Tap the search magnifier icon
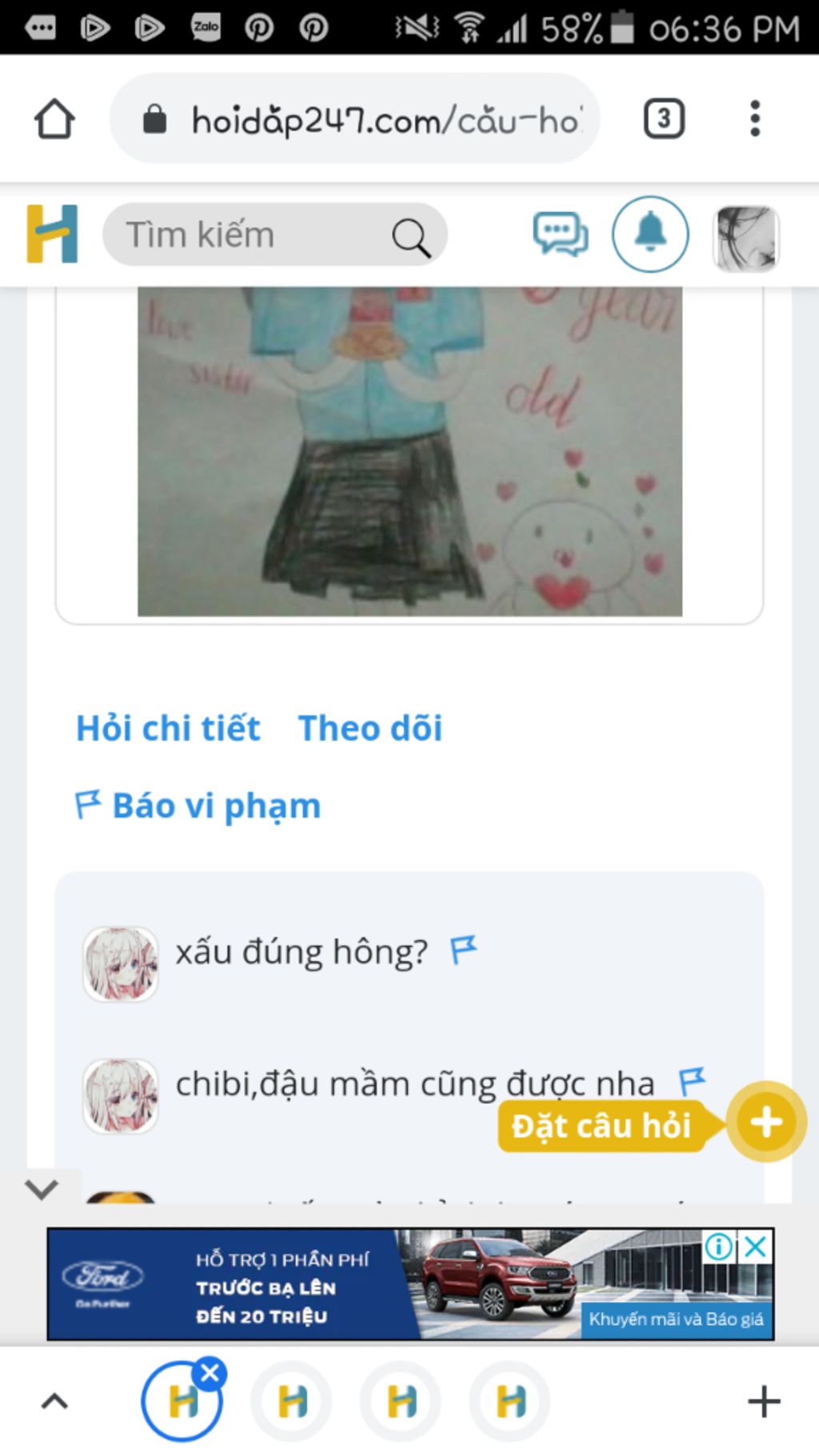Image resolution: width=819 pixels, height=1456 pixels. [x=410, y=234]
